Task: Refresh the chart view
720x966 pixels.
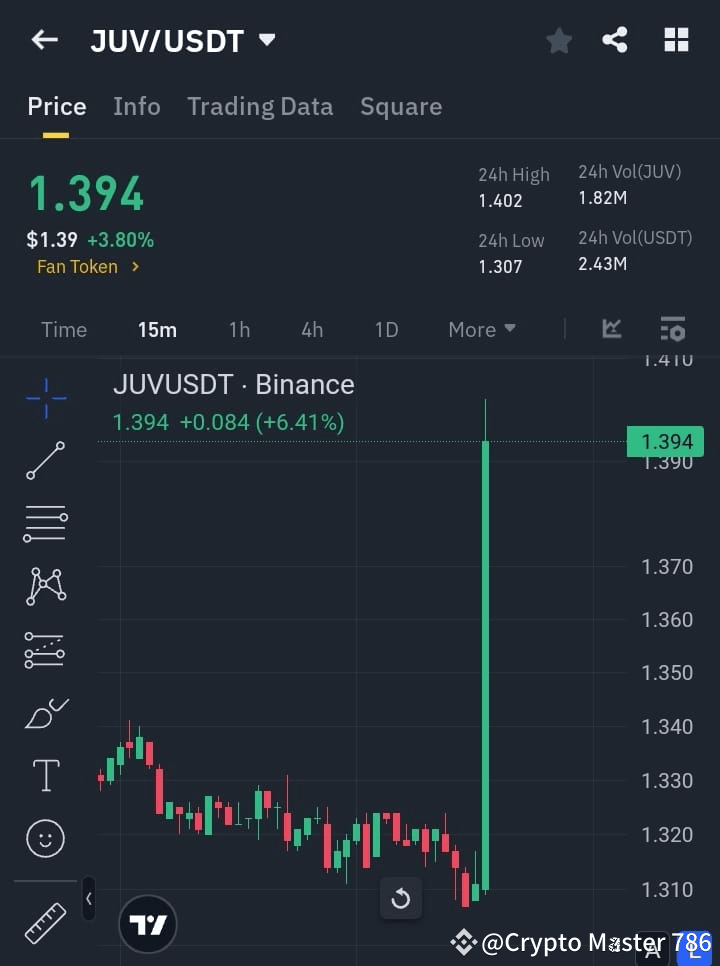Action: (x=401, y=899)
